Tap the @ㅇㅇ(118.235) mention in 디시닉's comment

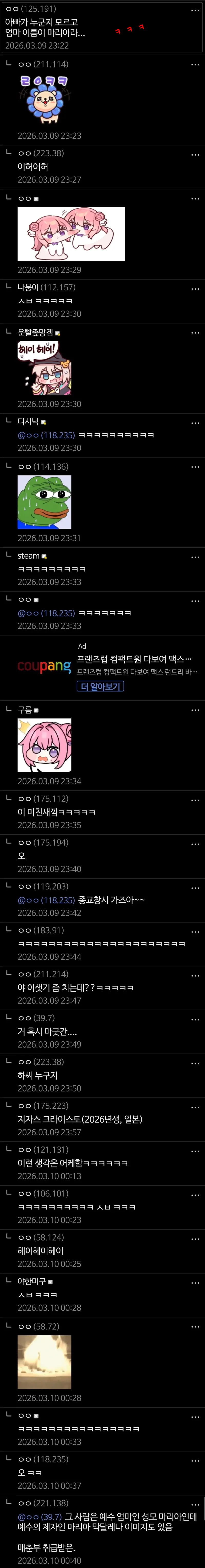coord(46,435)
